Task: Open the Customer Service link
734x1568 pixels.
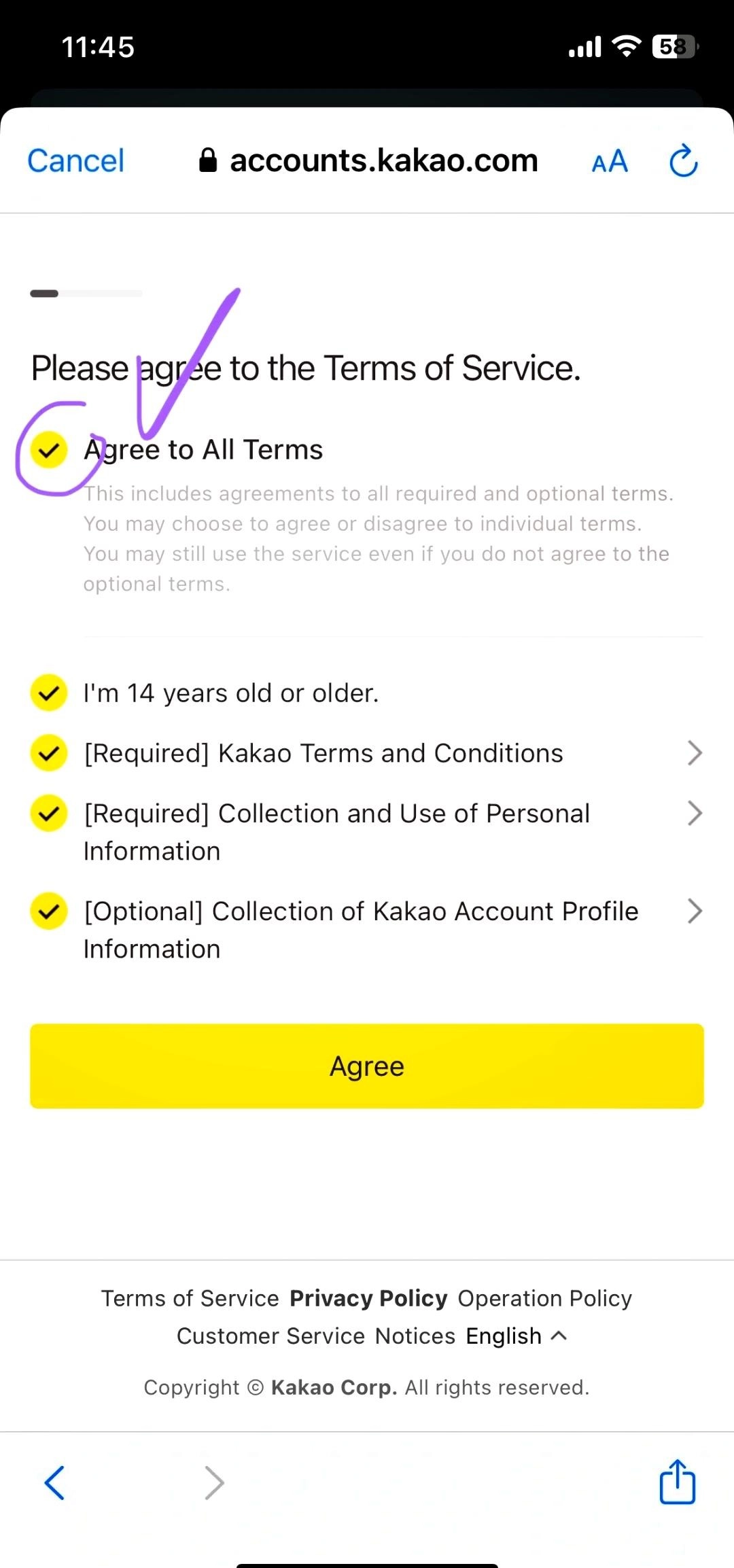Action: click(271, 1336)
